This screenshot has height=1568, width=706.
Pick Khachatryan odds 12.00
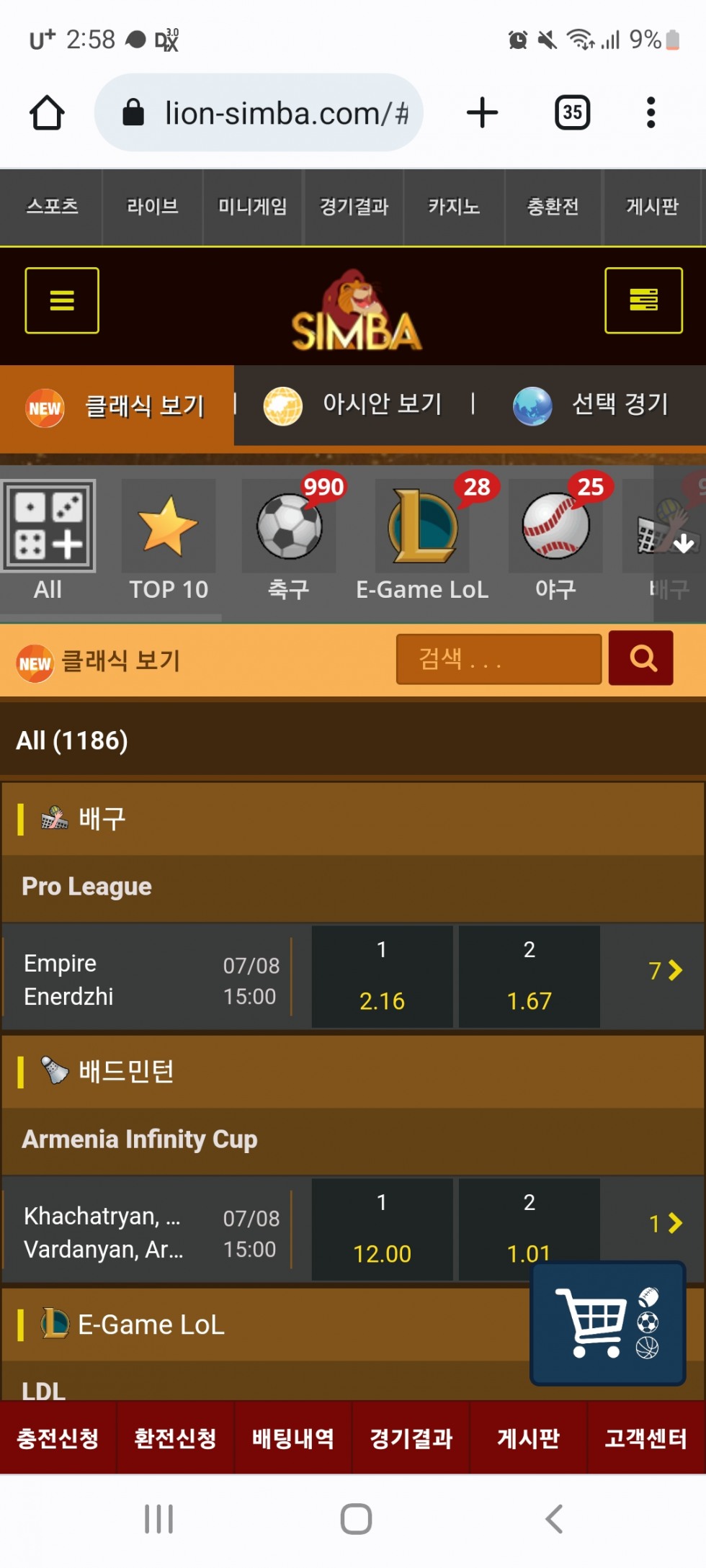pos(383,1229)
